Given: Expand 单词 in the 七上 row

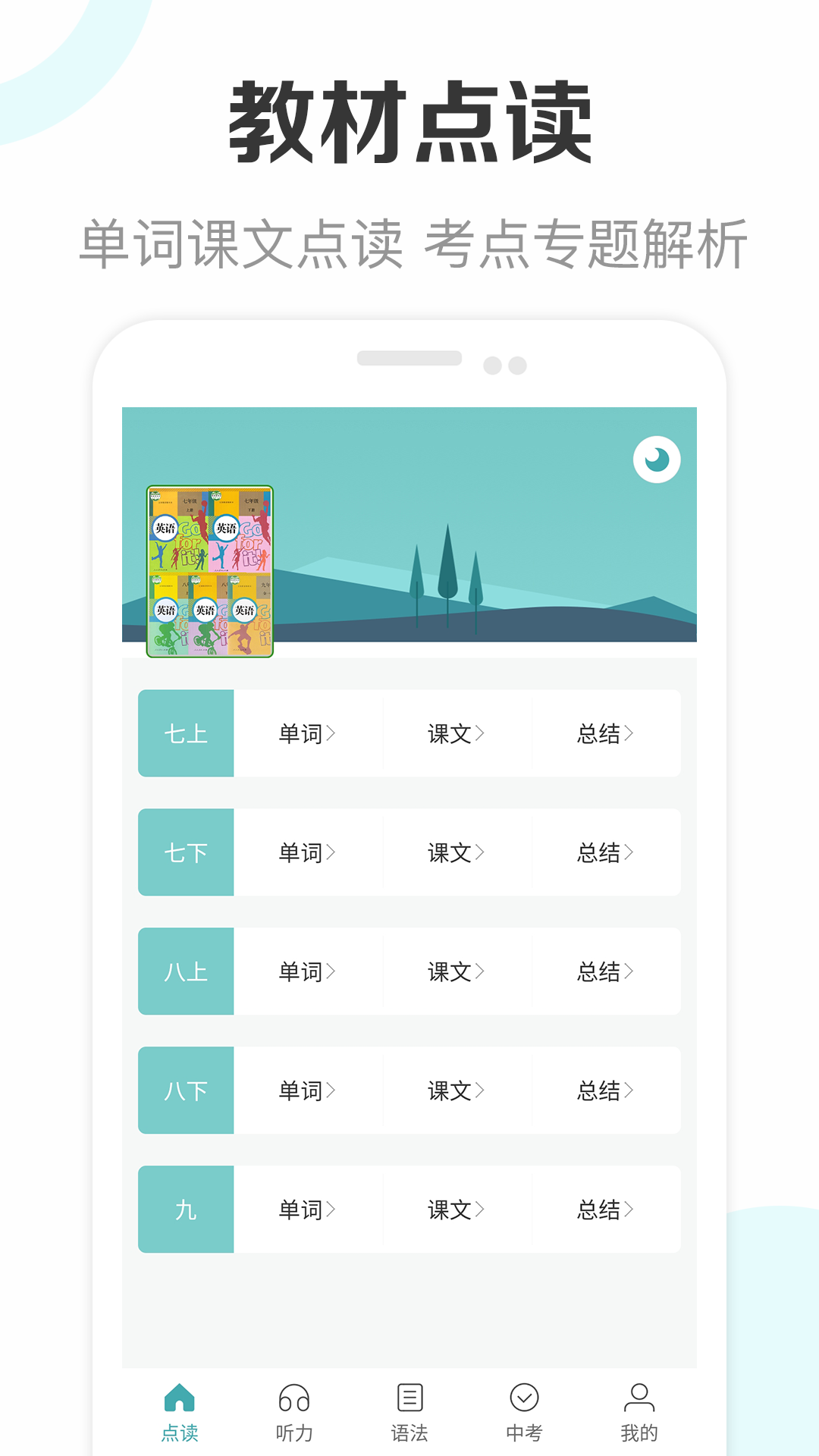Looking at the screenshot, I should coord(306,732).
